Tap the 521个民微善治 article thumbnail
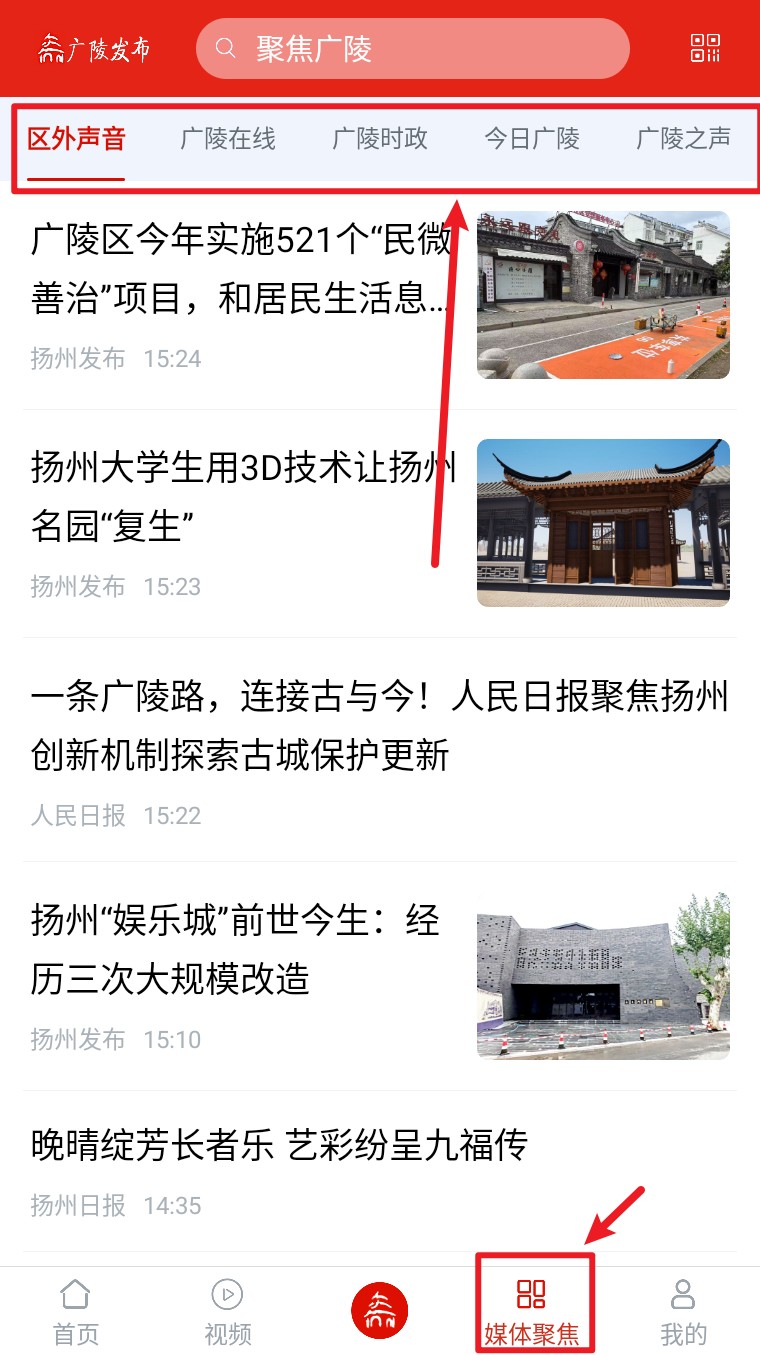Screen dimensions: 760x1355 (603, 295)
